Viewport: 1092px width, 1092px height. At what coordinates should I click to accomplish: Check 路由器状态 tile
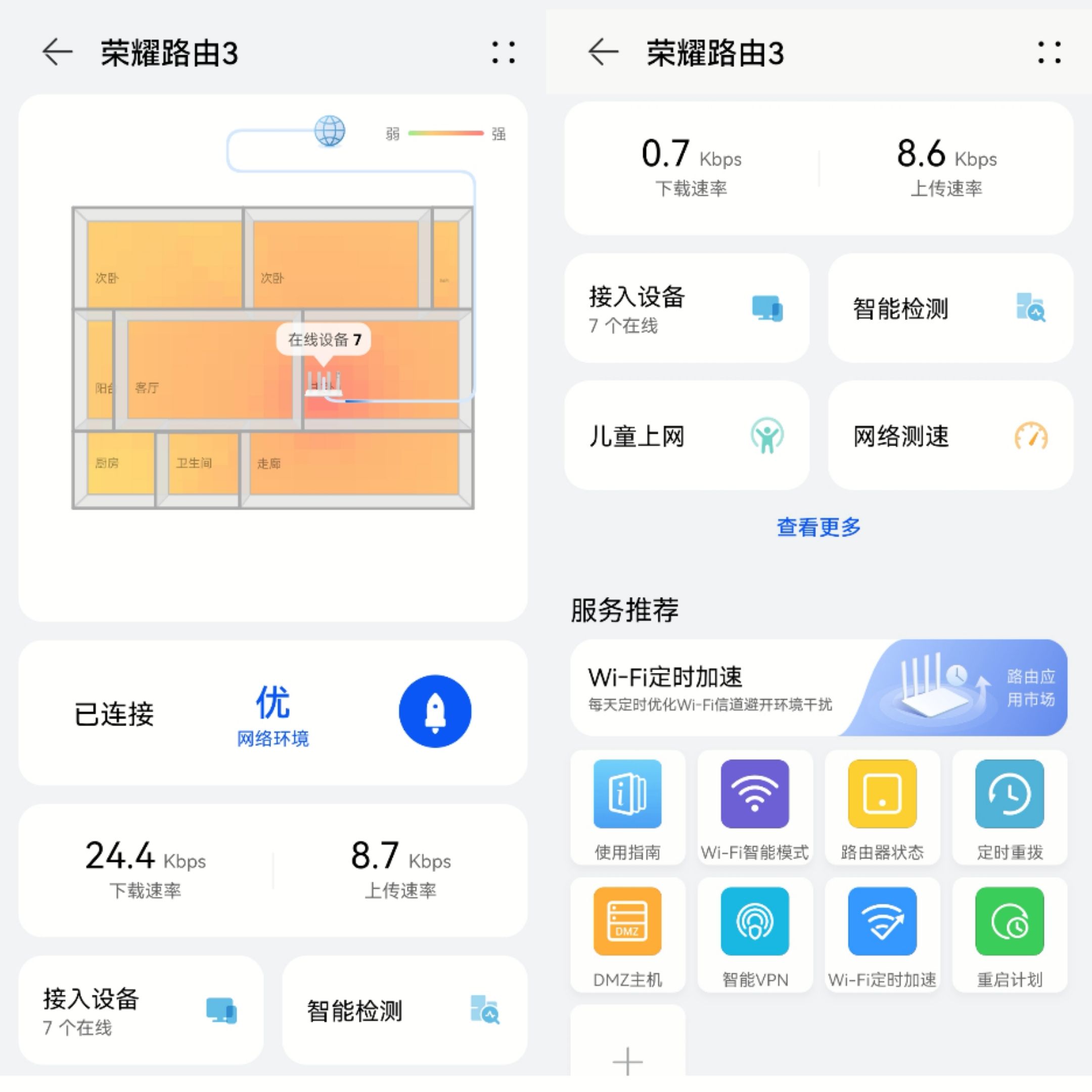click(x=882, y=808)
